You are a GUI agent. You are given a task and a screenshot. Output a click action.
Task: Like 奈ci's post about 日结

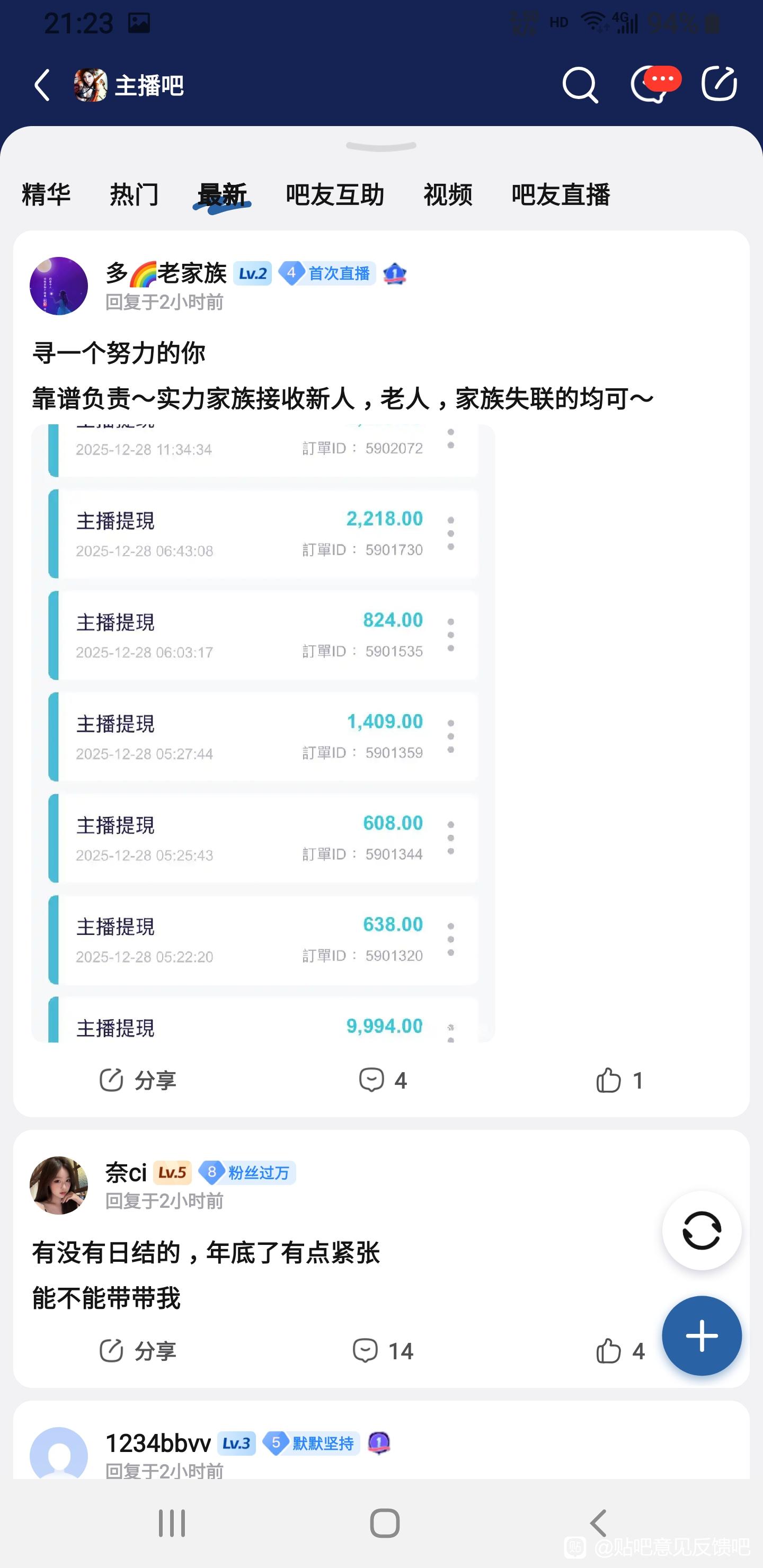coord(619,1351)
